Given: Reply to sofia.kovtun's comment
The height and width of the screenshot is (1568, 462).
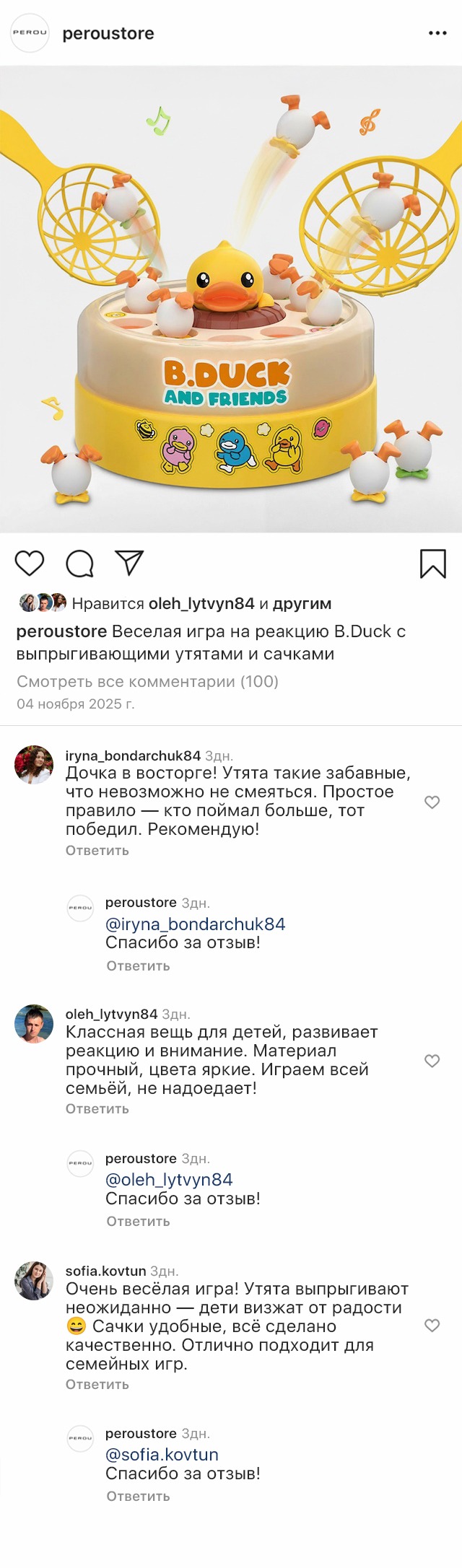Looking at the screenshot, I should click(x=97, y=1384).
